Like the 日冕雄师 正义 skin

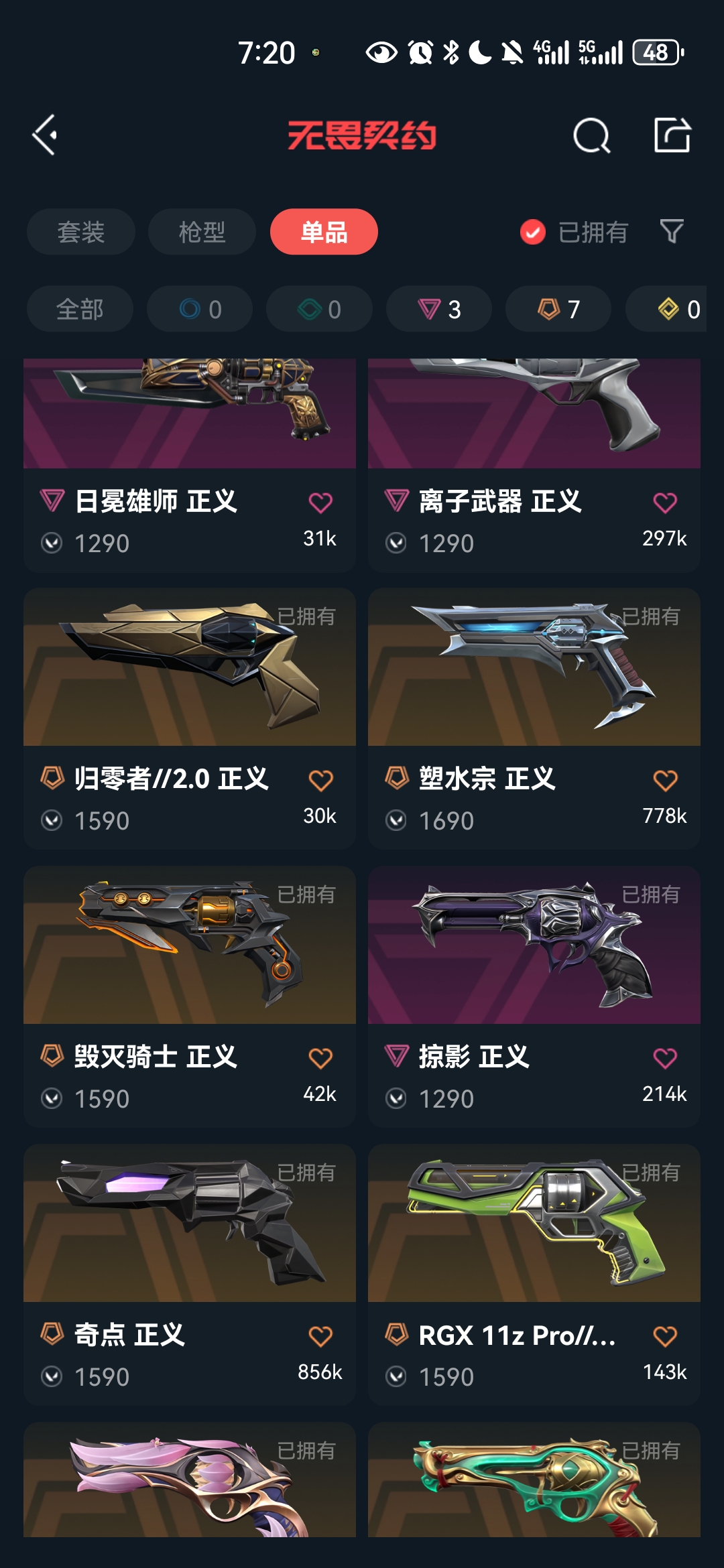pyautogui.click(x=320, y=503)
